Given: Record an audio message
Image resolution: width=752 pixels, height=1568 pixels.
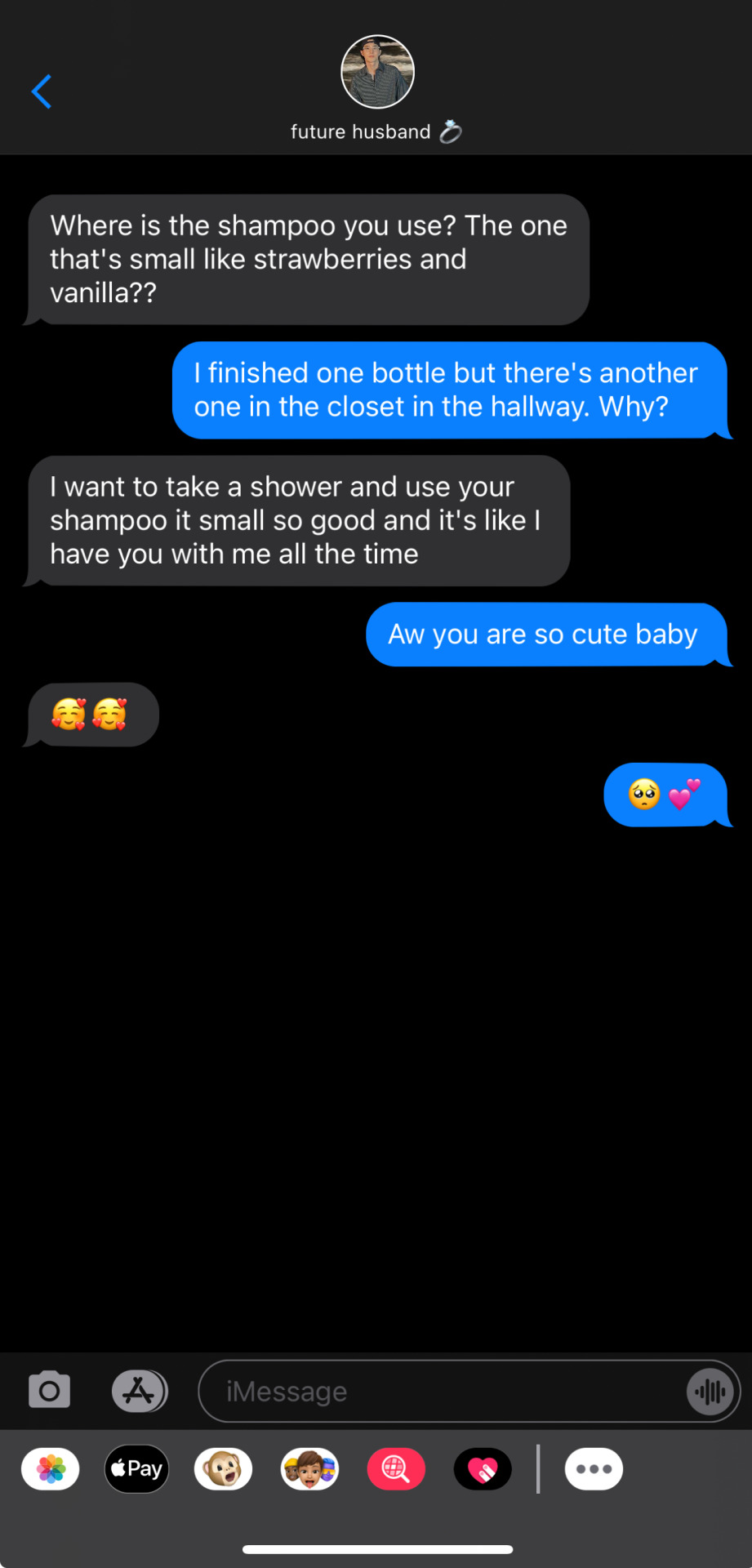Looking at the screenshot, I should (711, 1391).
